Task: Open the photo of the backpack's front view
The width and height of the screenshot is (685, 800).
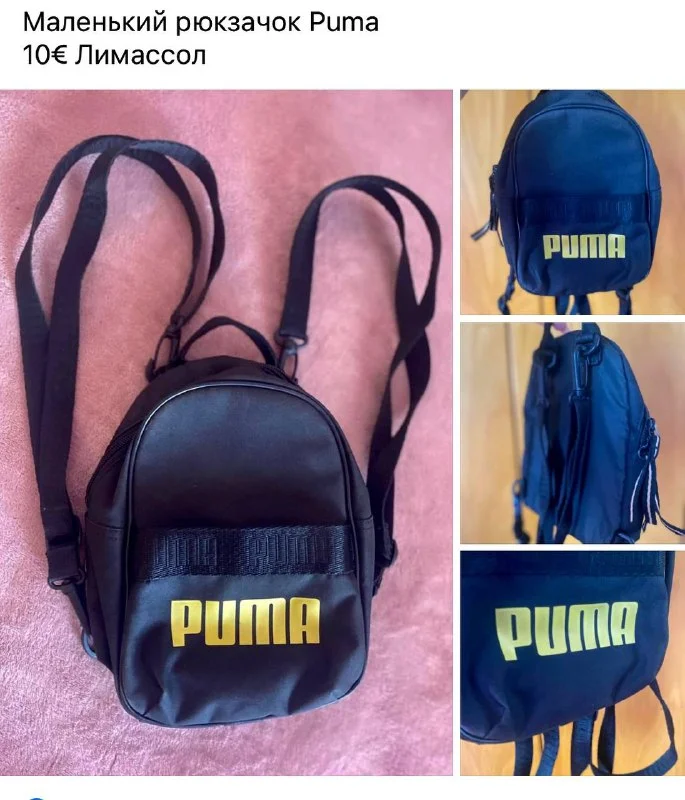Action: pos(572,202)
